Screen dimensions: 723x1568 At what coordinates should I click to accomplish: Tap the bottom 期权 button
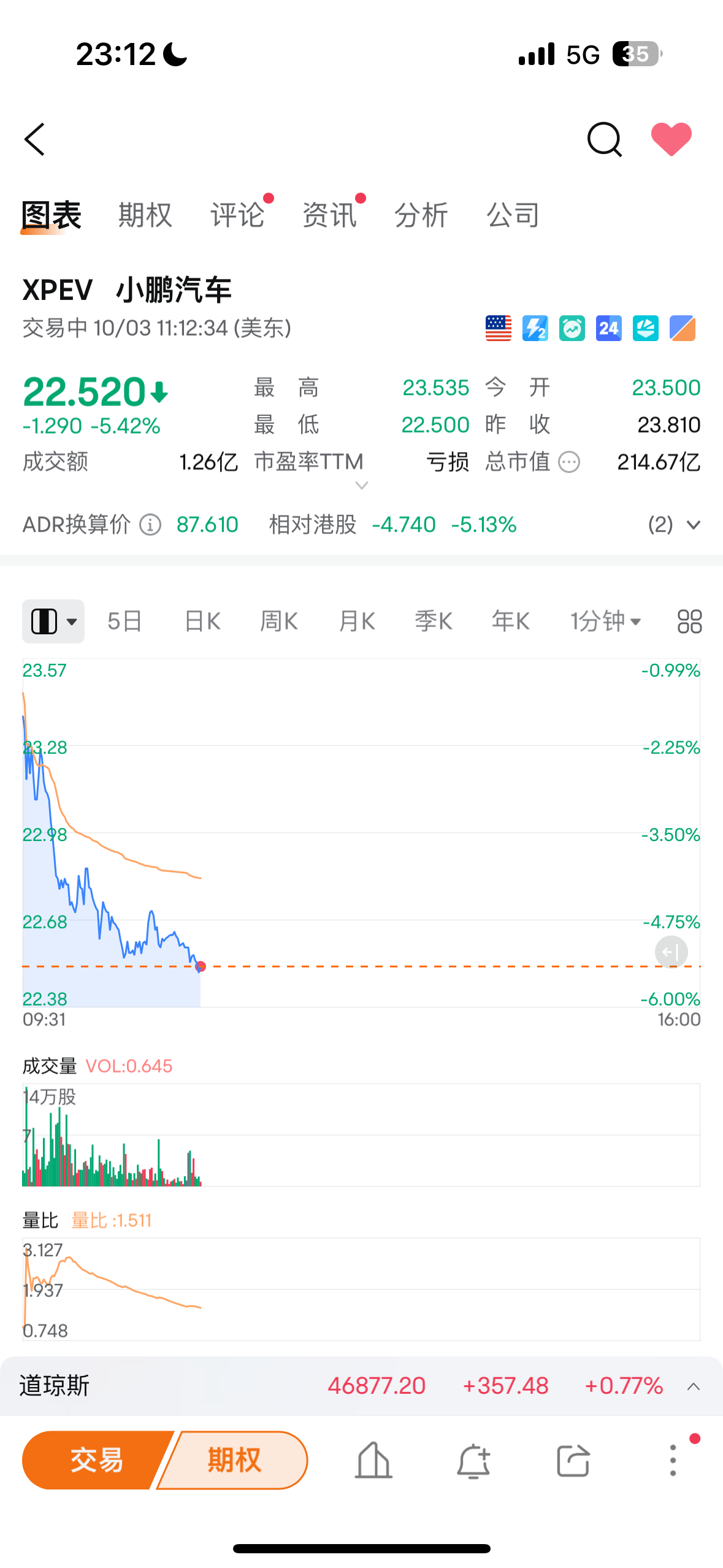[234, 1460]
